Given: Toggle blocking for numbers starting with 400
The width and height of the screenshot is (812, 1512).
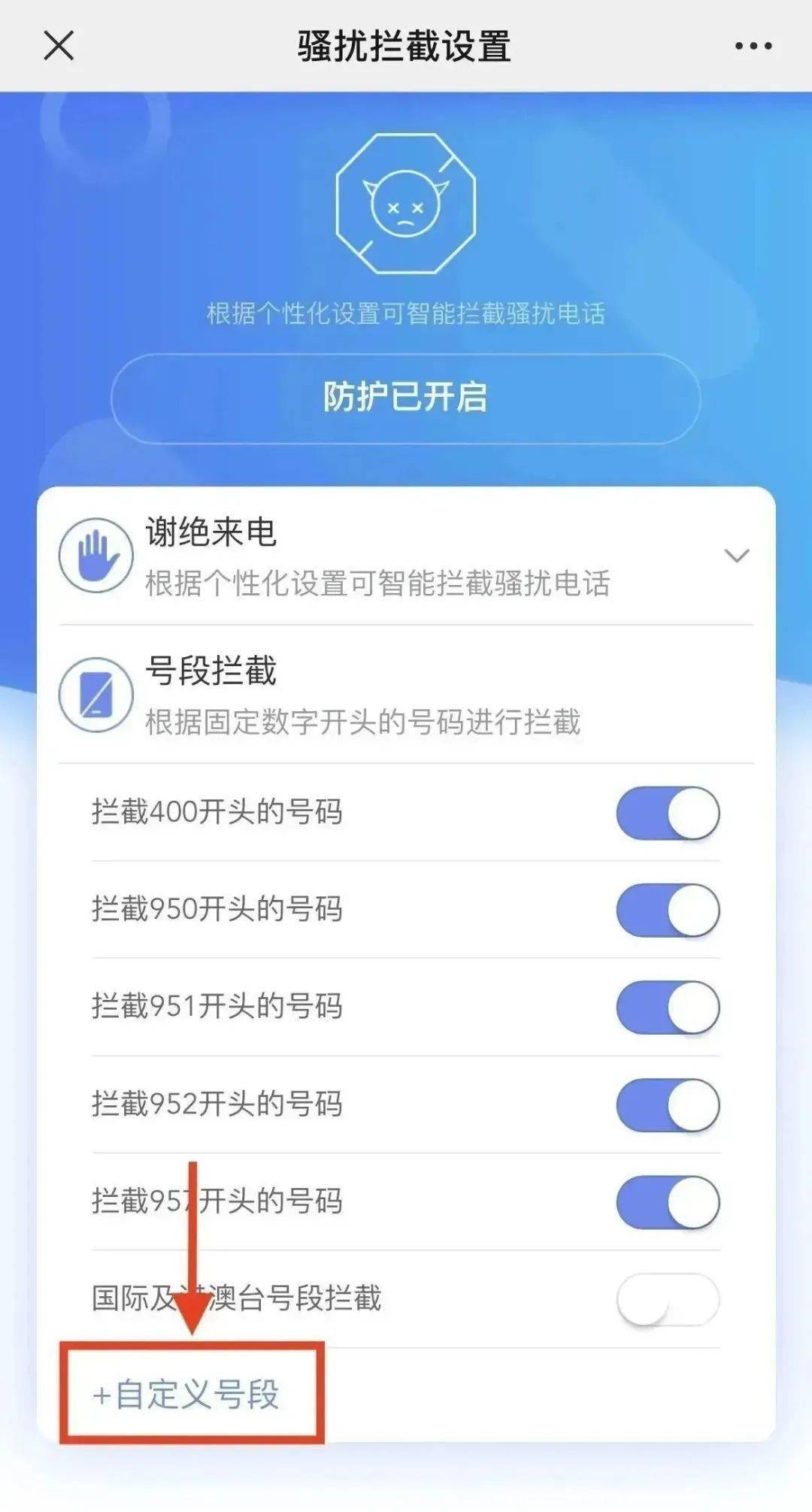Looking at the screenshot, I should tap(668, 814).
